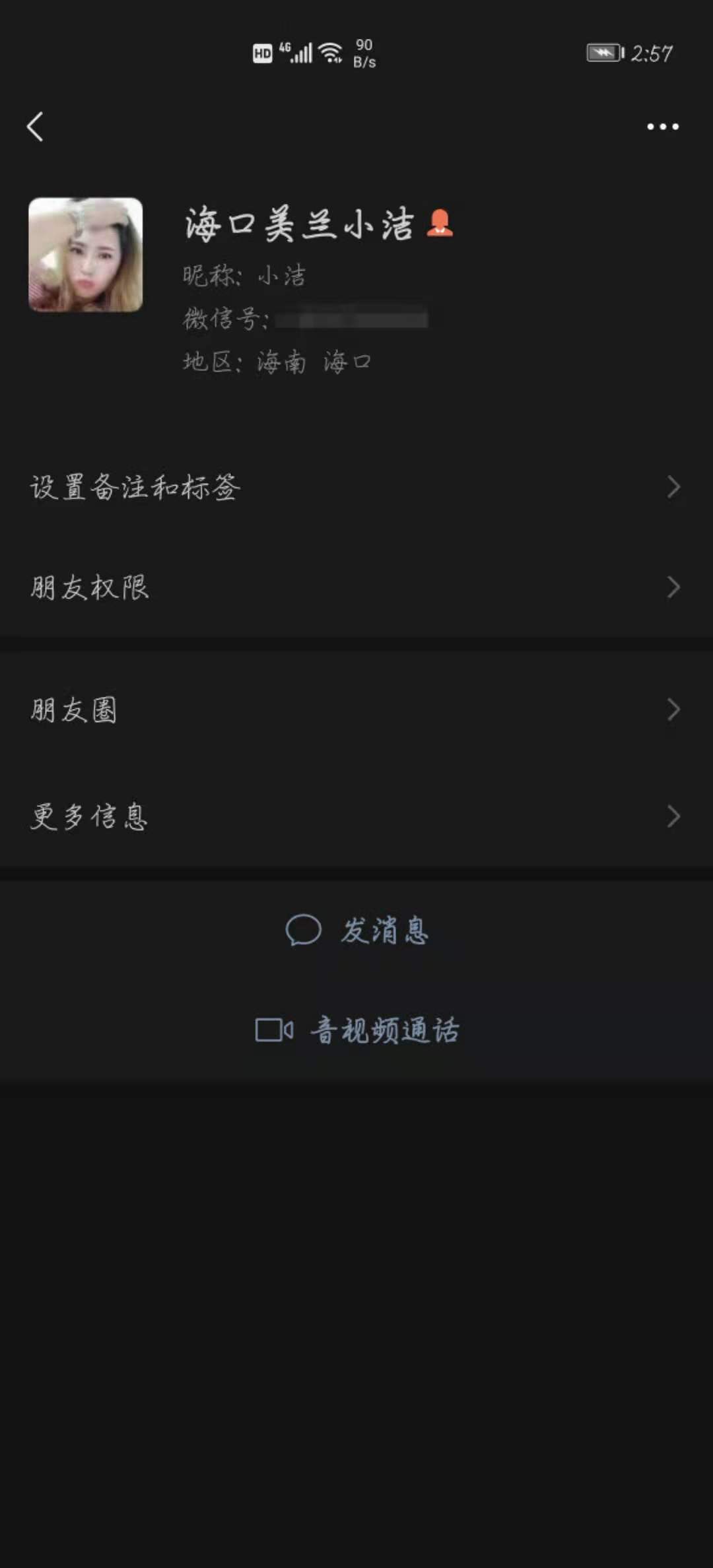713x1568 pixels.
Task: Open 设置备注和标签 settings
Action: 356,486
